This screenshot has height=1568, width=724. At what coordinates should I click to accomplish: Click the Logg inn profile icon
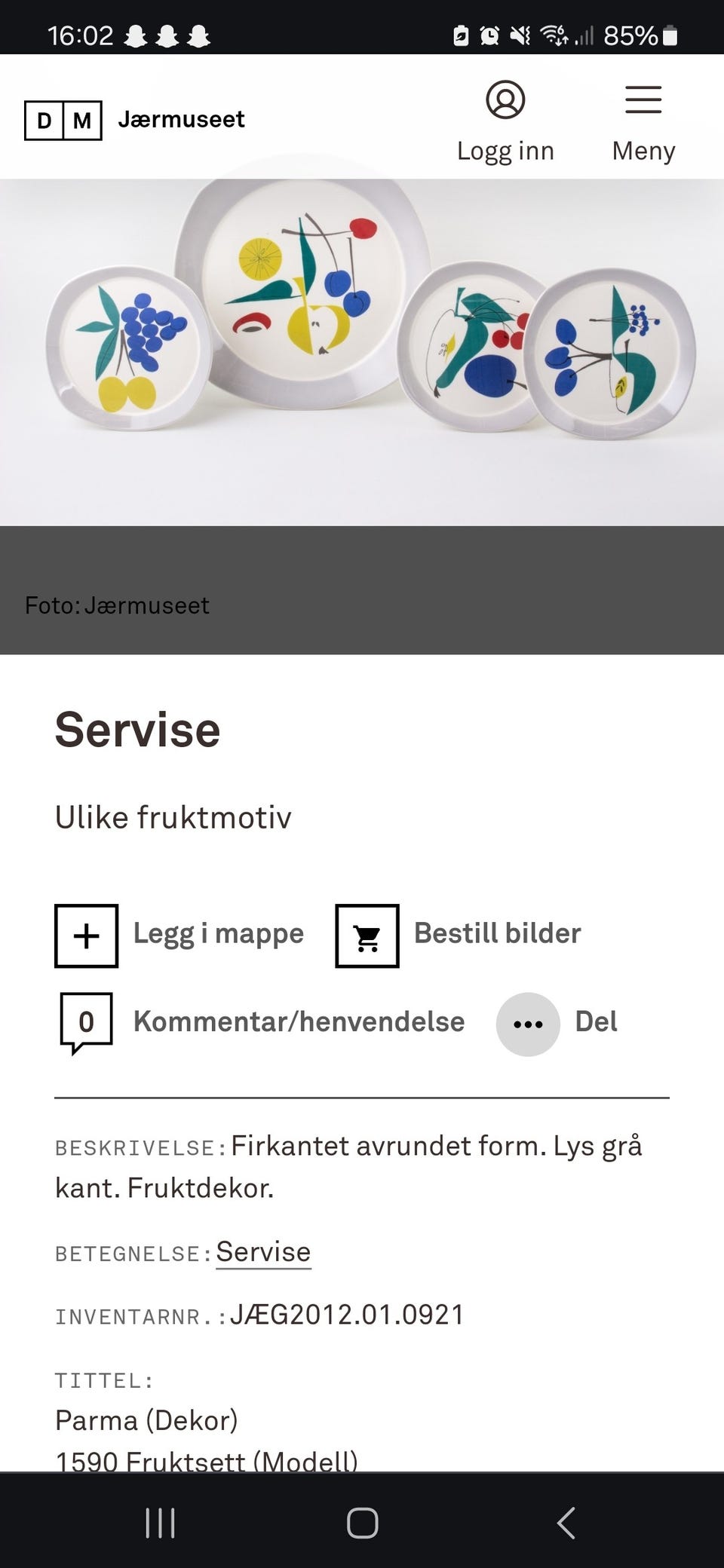click(x=506, y=99)
